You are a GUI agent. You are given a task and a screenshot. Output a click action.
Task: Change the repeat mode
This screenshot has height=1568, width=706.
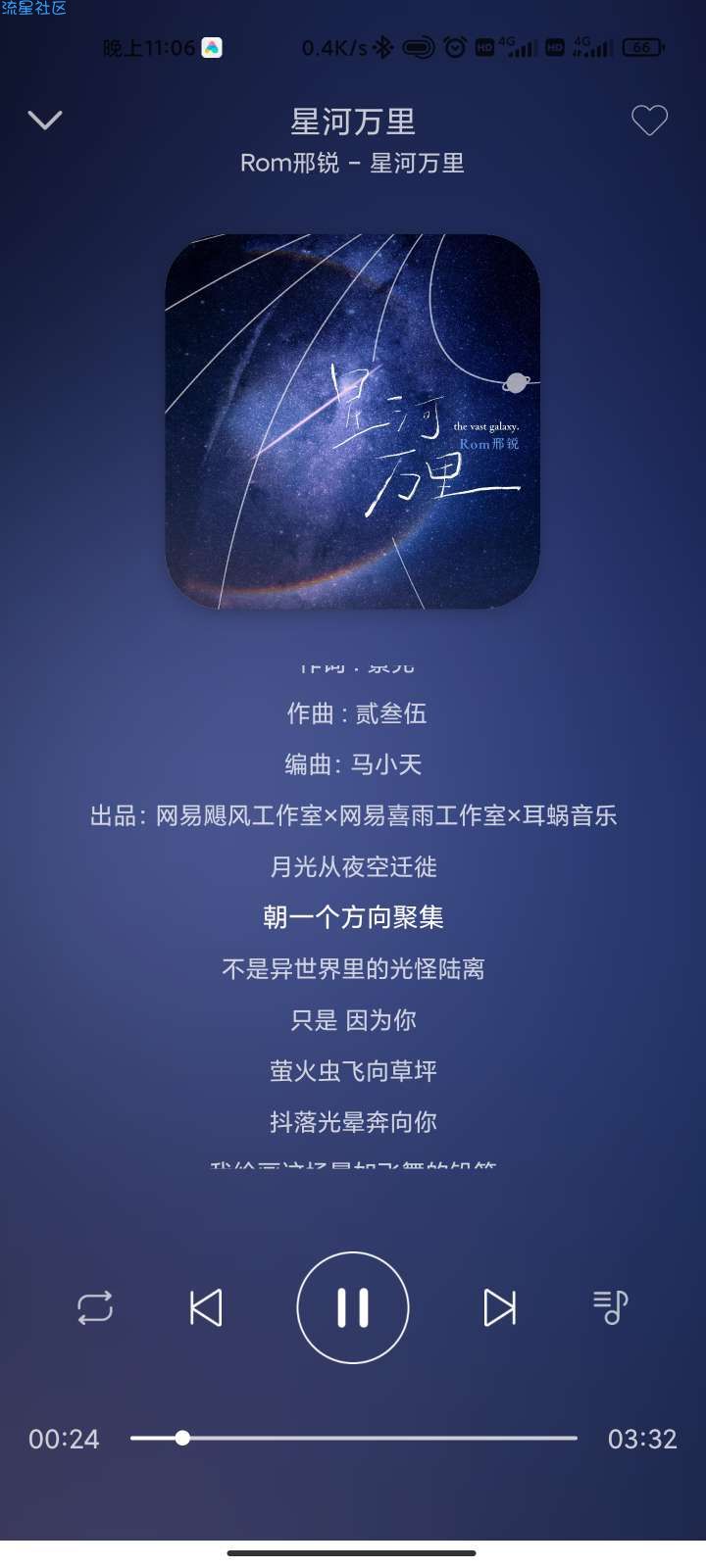(95, 1307)
